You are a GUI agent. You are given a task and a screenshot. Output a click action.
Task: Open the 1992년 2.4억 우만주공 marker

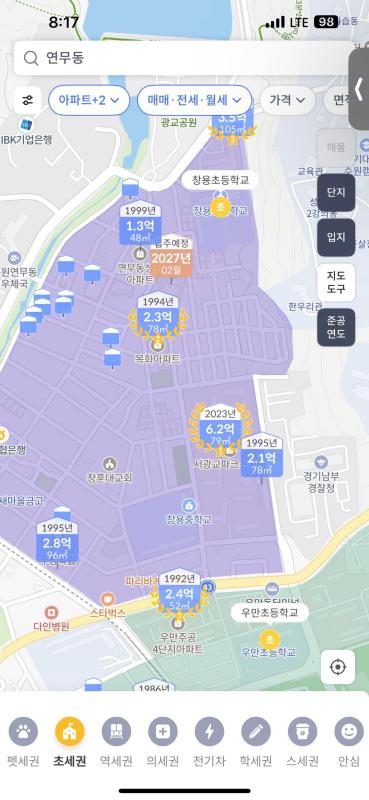(x=179, y=594)
